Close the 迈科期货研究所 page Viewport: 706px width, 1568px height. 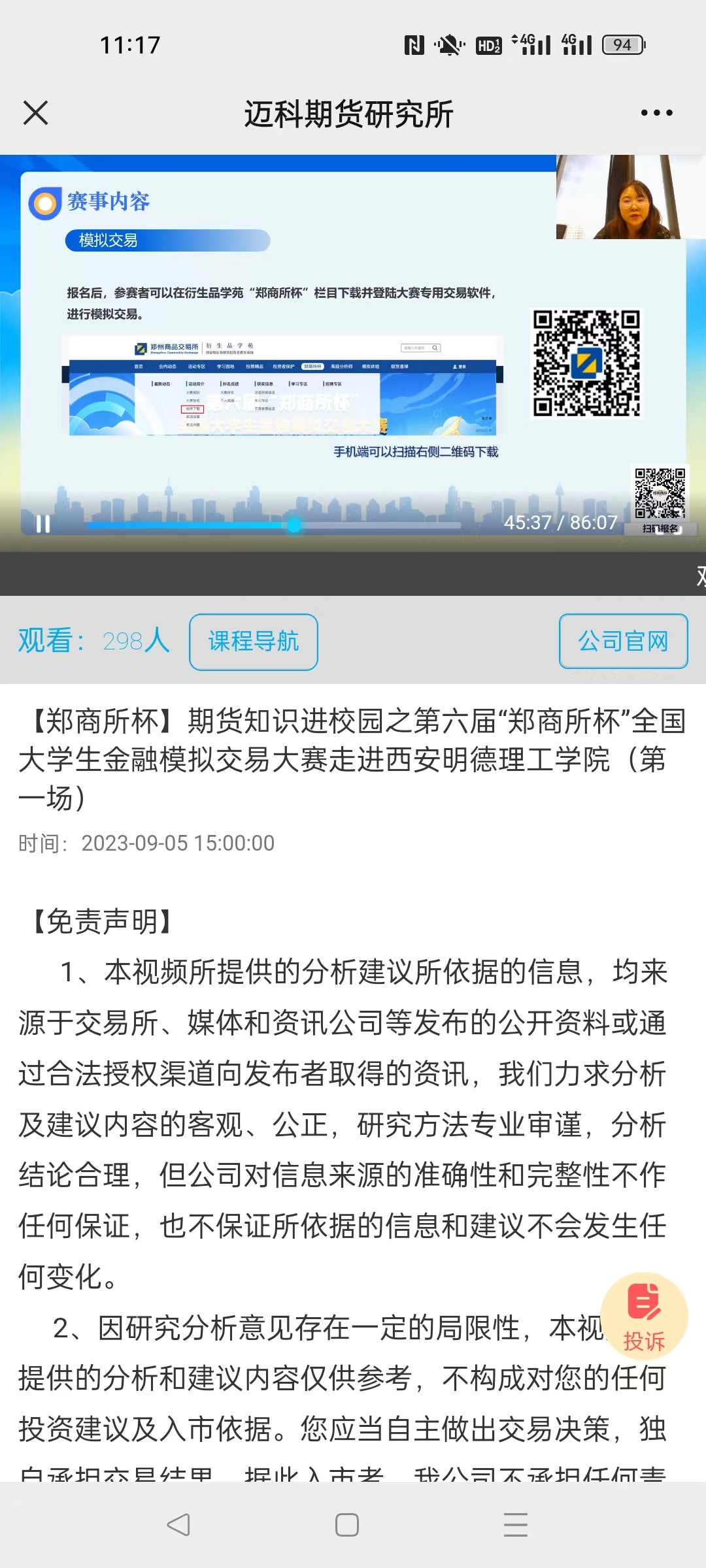(36, 113)
